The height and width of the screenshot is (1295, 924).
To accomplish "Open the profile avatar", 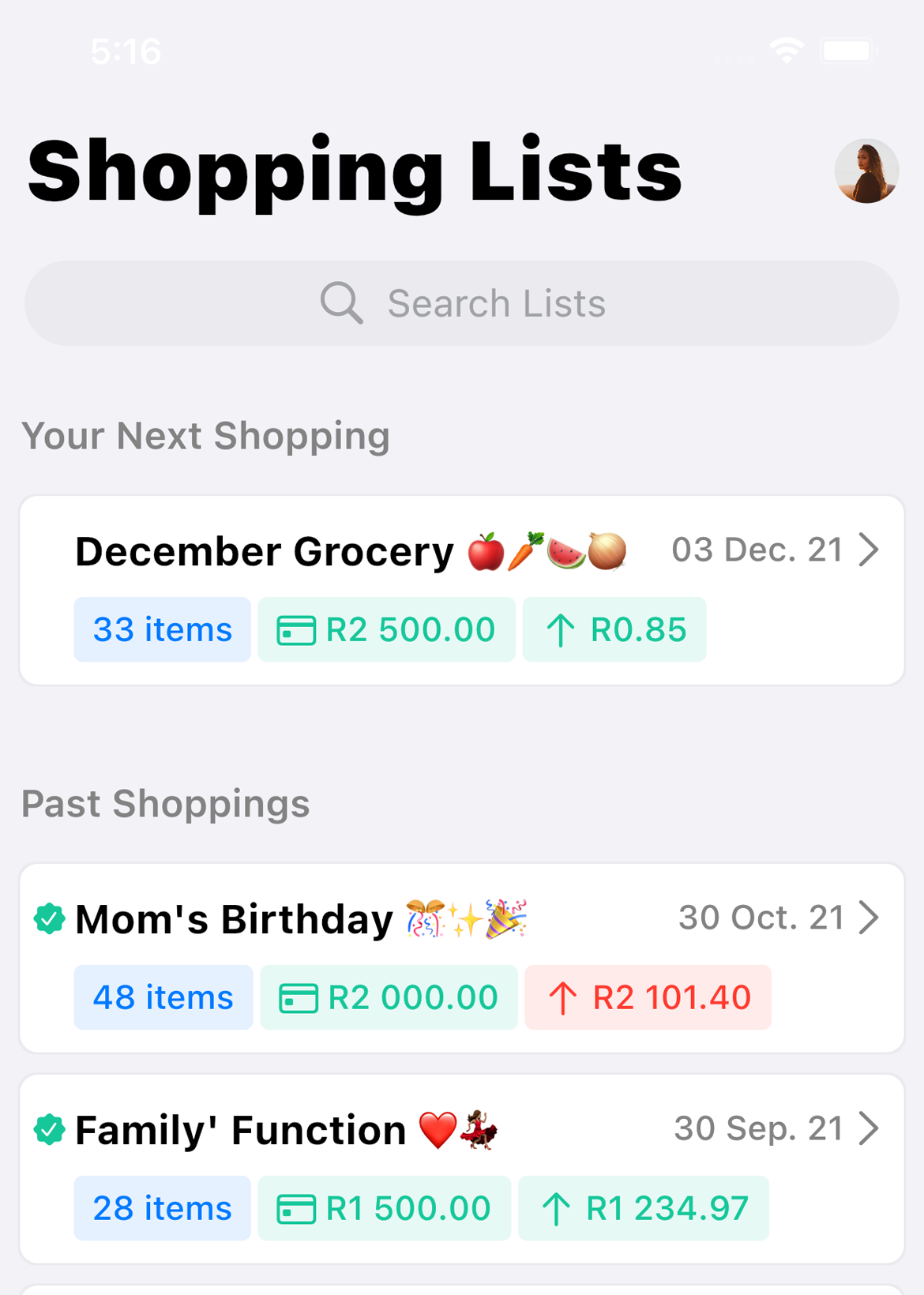I will (x=866, y=171).
